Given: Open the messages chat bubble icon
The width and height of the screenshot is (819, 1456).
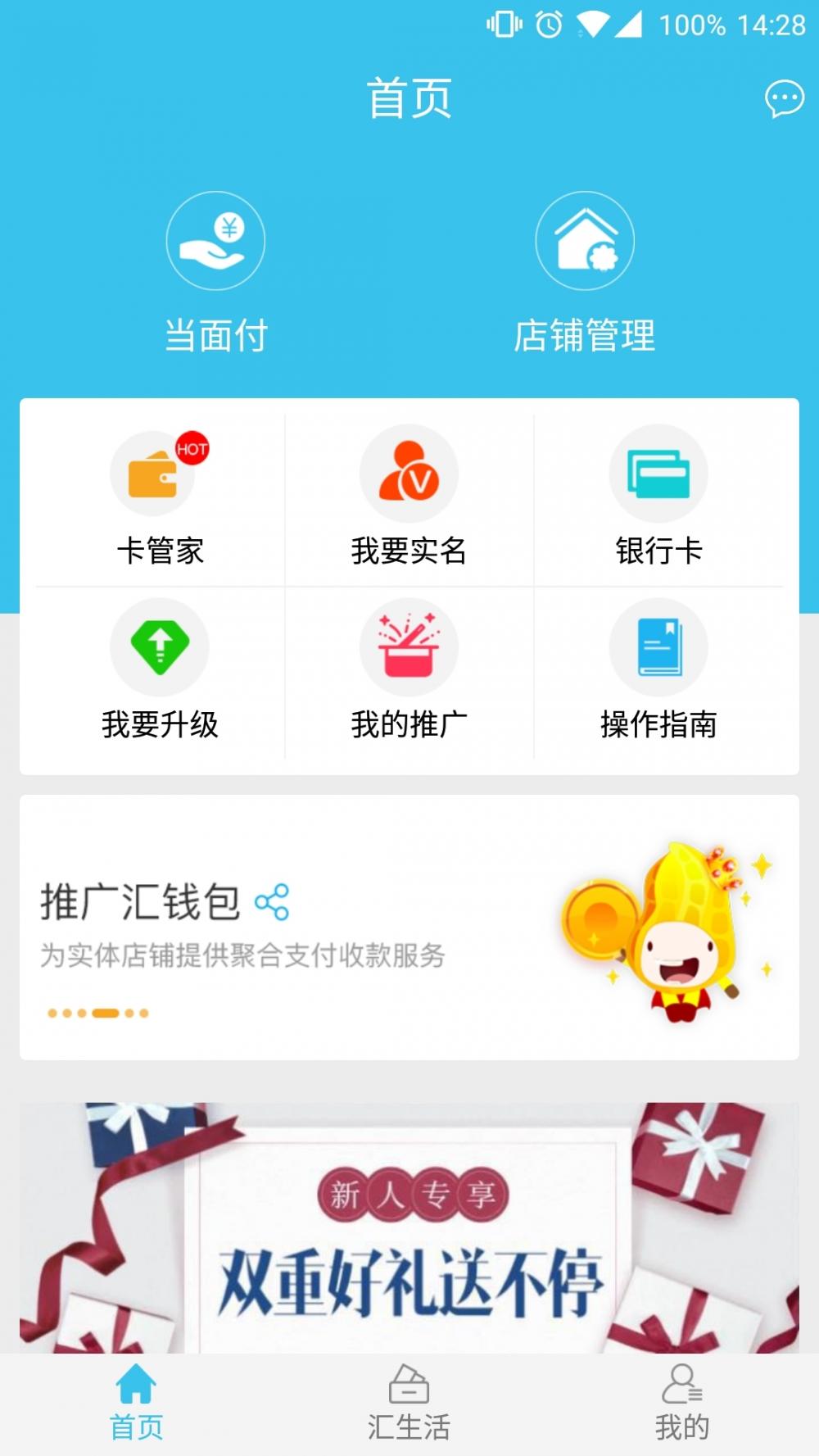Looking at the screenshot, I should pos(784,99).
